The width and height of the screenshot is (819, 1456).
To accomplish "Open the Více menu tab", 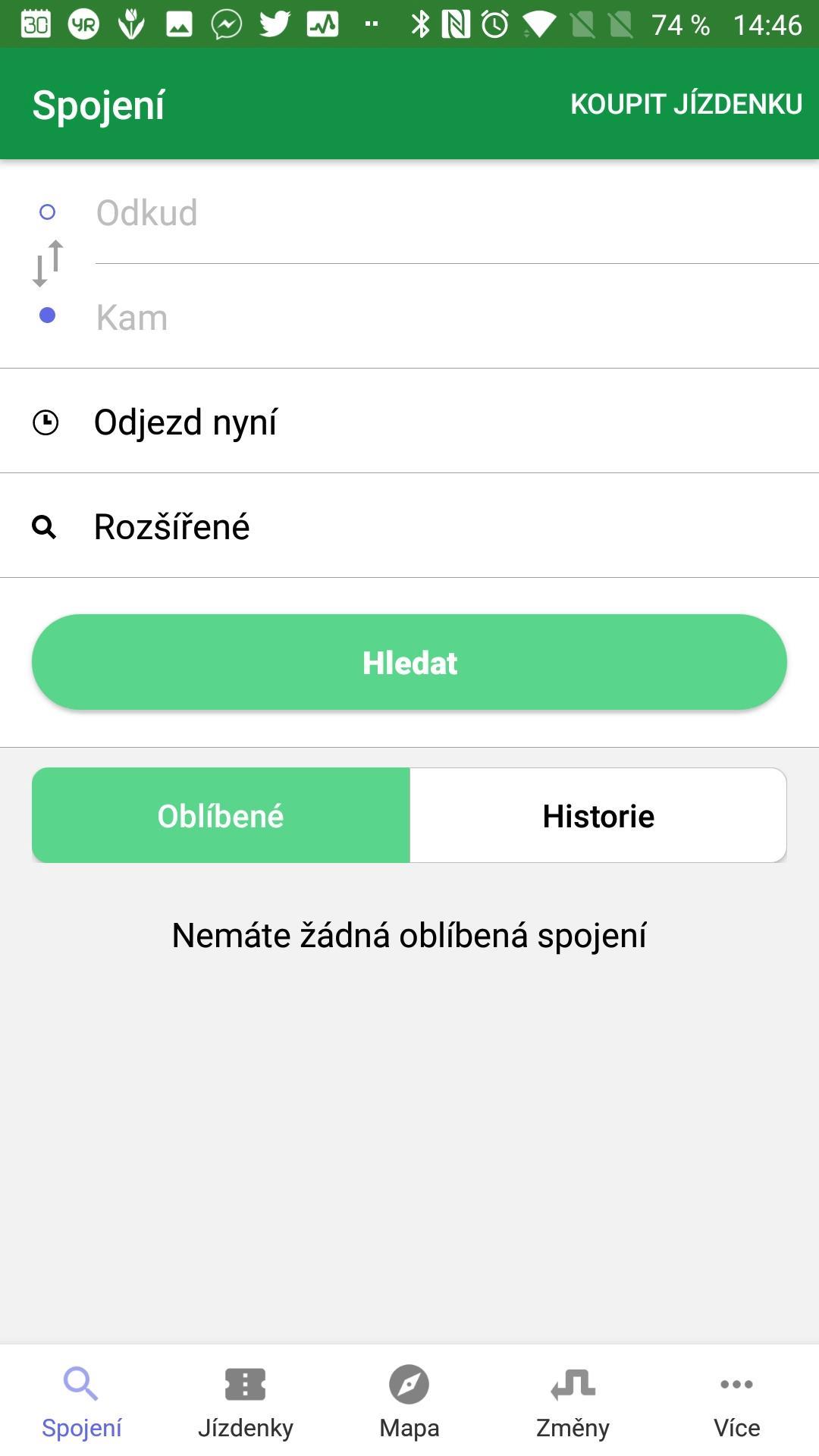I will [x=737, y=1403].
